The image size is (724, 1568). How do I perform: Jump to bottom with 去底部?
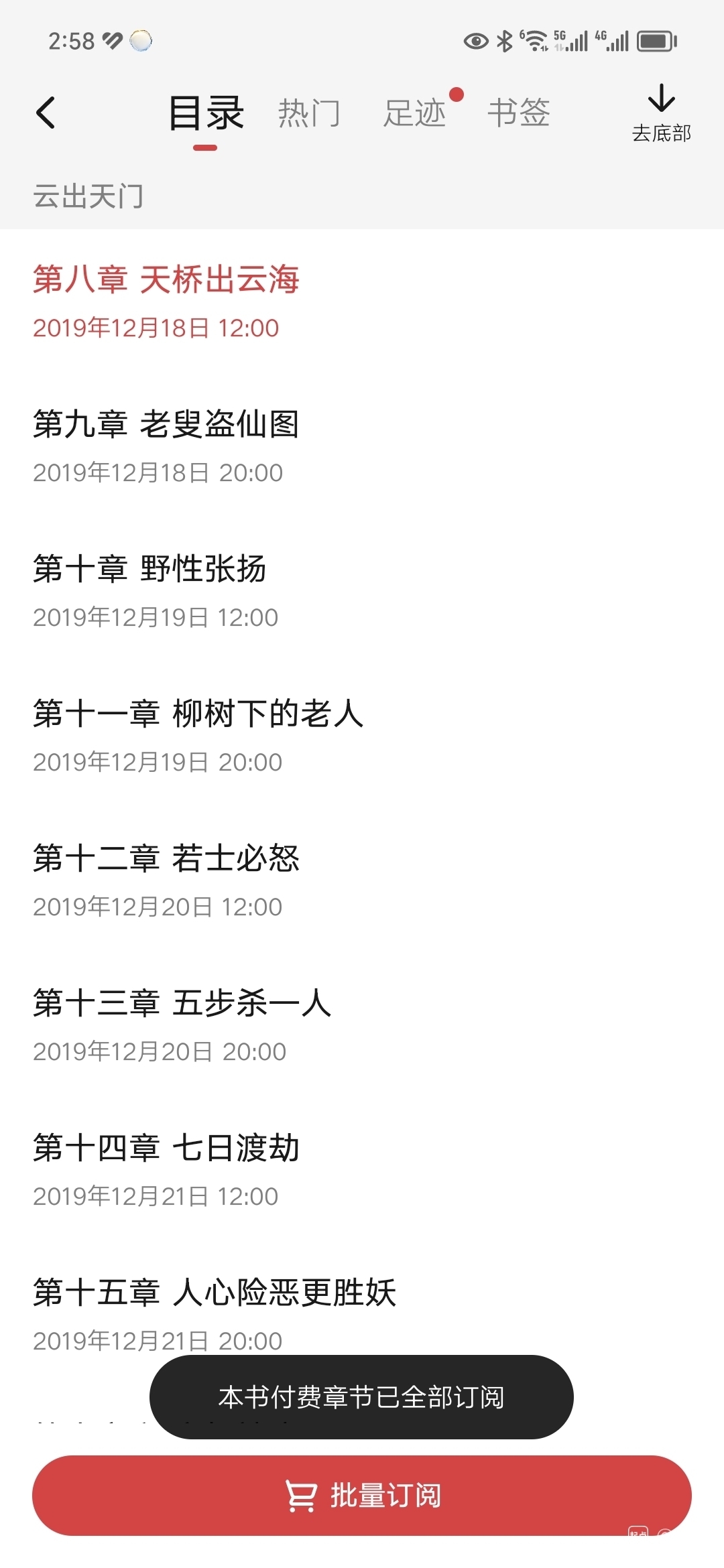(x=661, y=114)
